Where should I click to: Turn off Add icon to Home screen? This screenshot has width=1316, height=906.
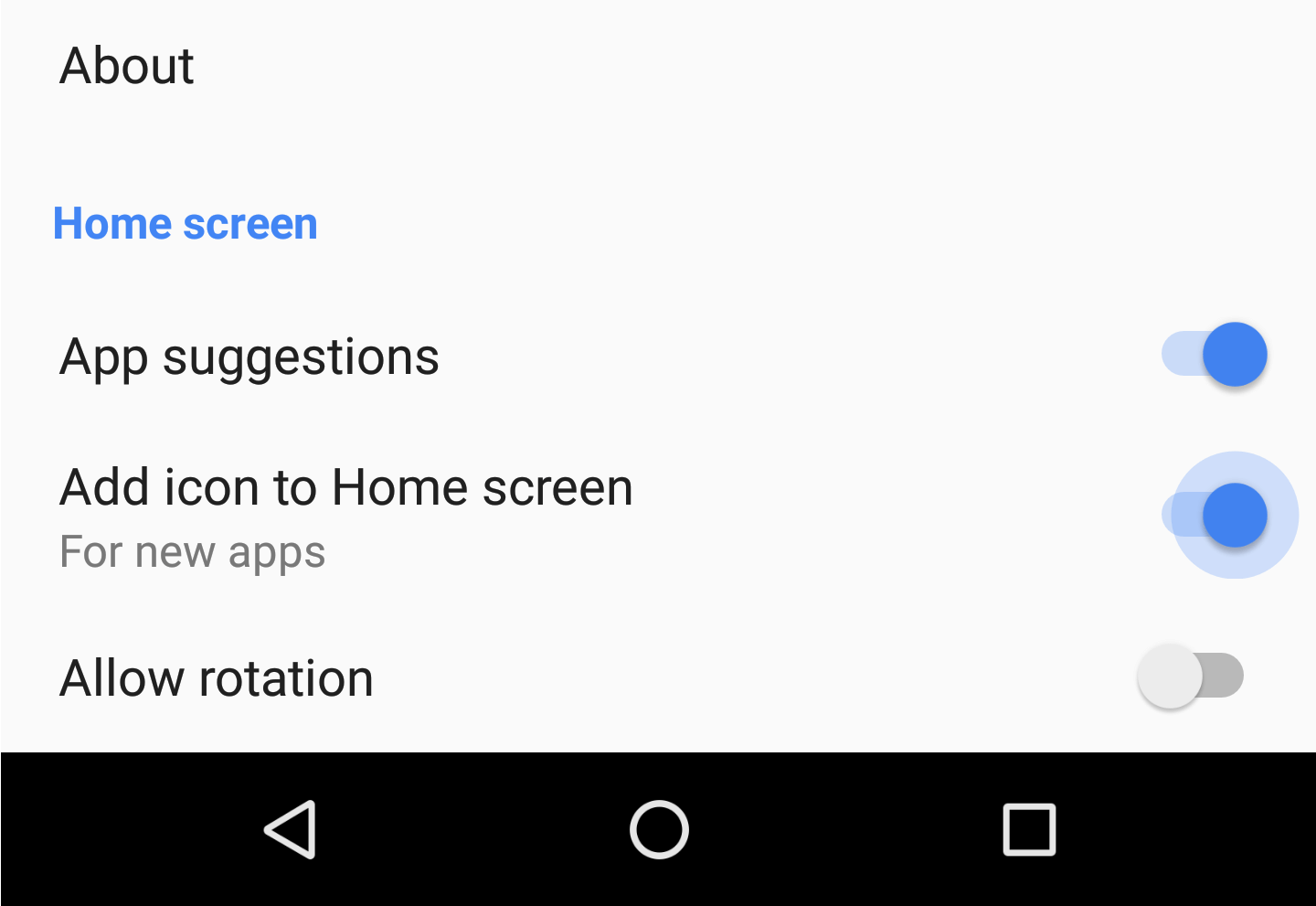coord(1215,516)
